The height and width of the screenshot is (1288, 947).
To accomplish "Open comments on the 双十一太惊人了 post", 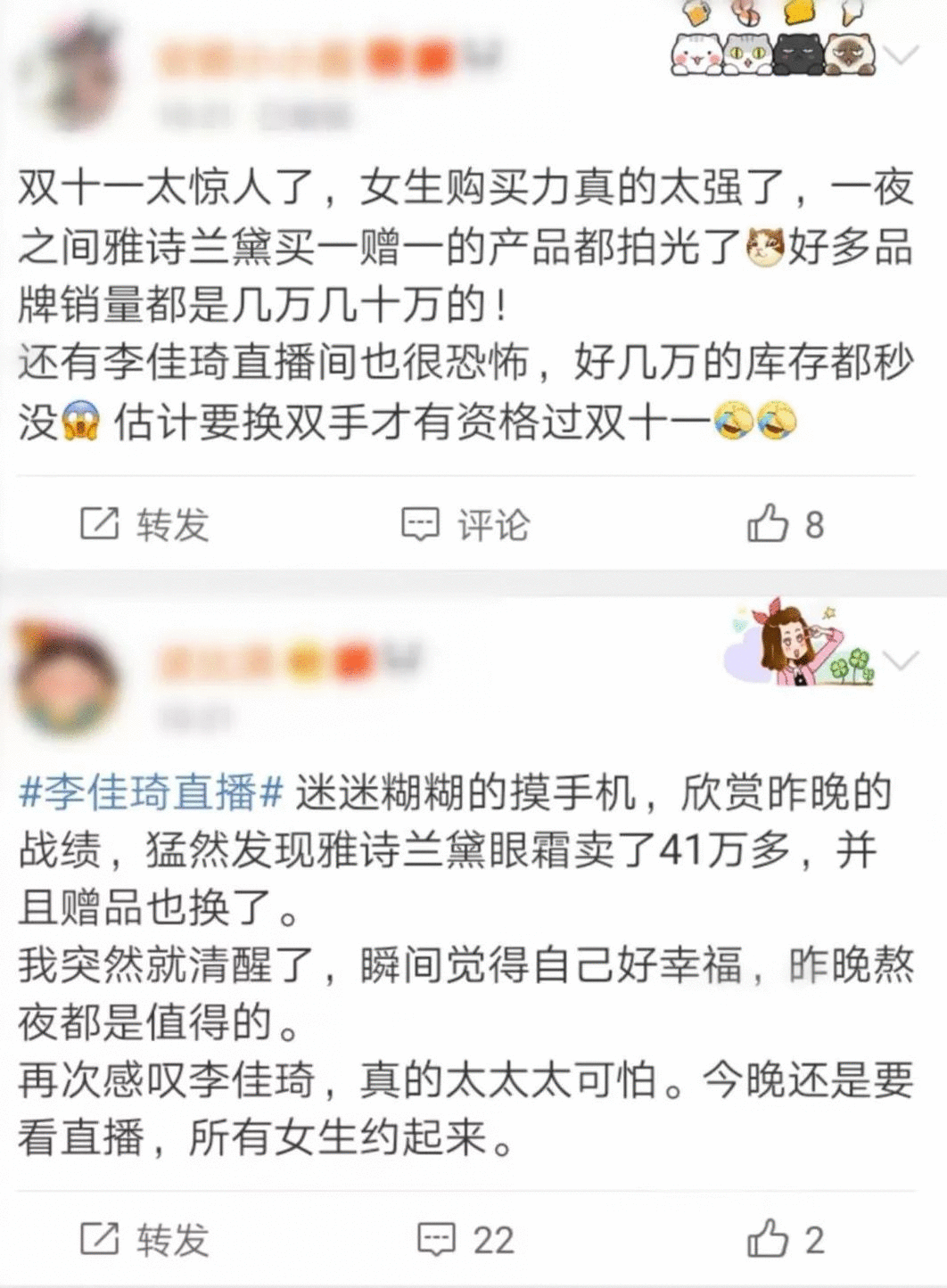I will click(465, 524).
